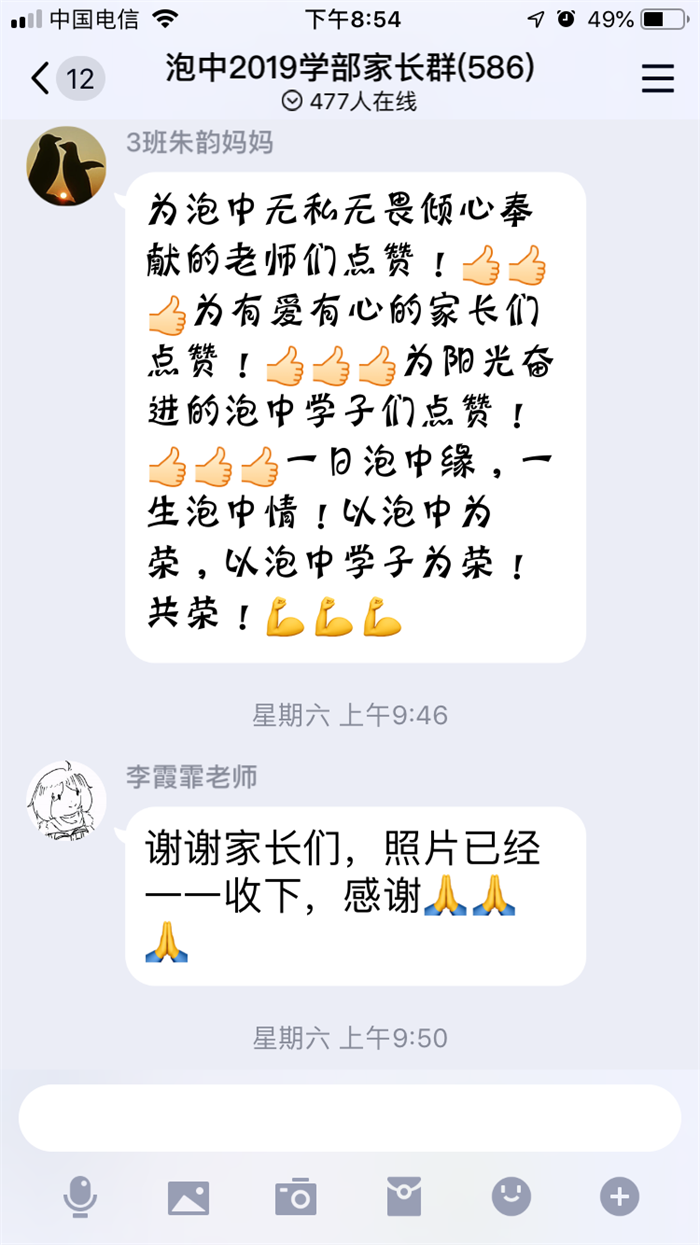Open the group menu with three lines
Screen dimensions: 700x1245
pos(657,79)
